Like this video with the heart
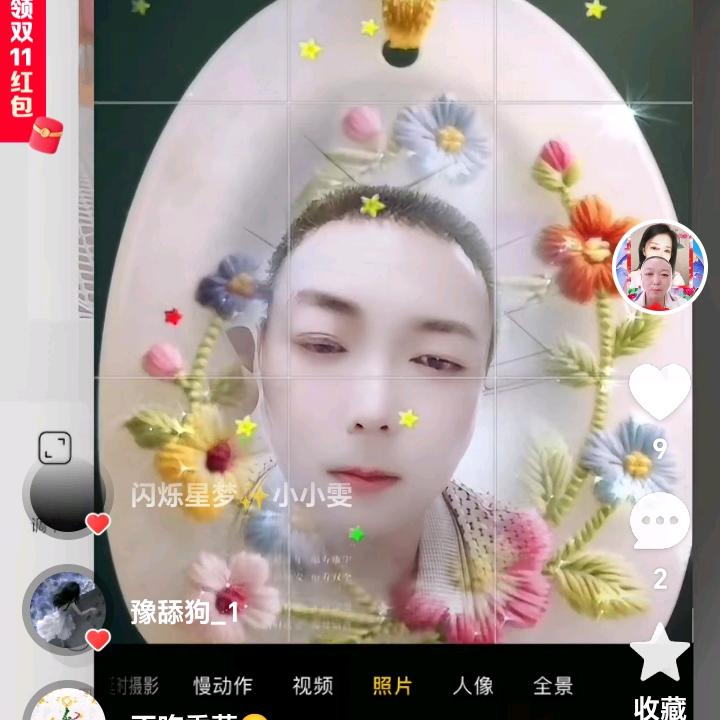720x720 pixels. point(659,391)
